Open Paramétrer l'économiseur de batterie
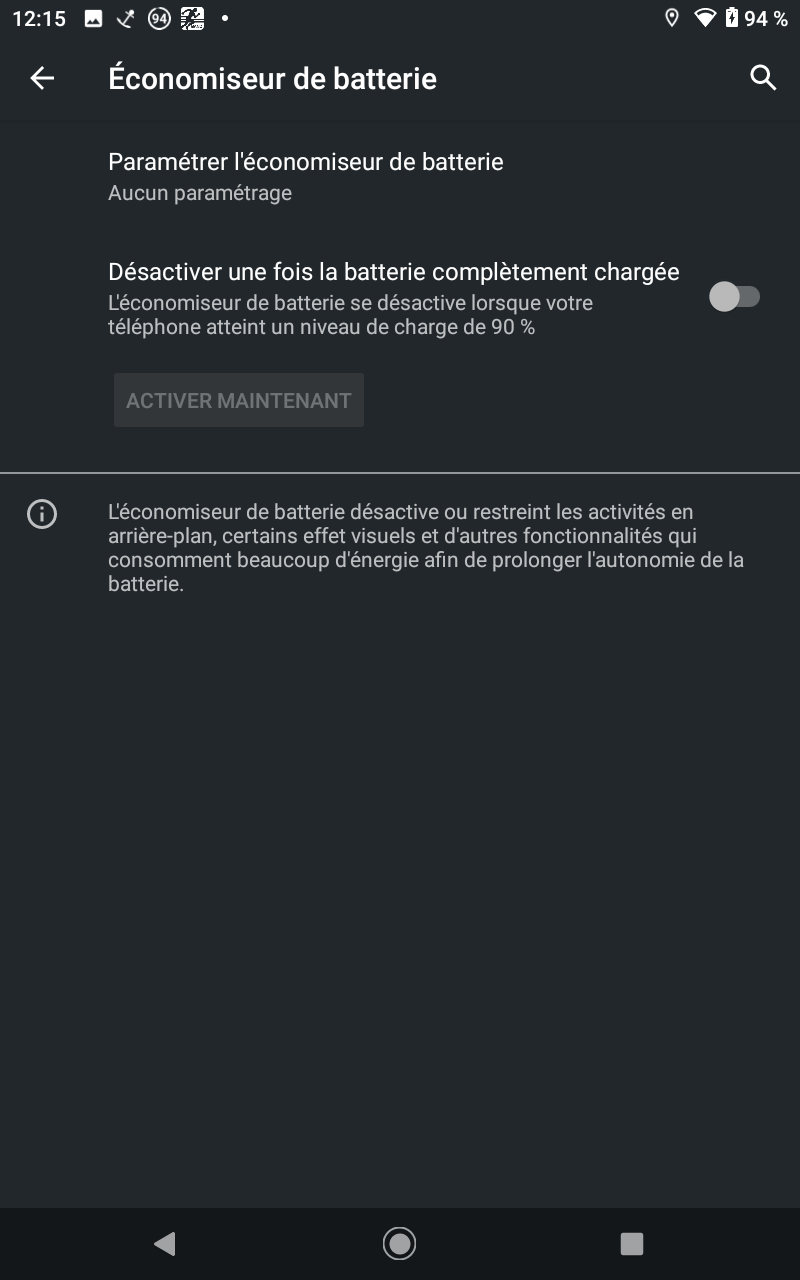The width and height of the screenshot is (800, 1280). coord(400,176)
